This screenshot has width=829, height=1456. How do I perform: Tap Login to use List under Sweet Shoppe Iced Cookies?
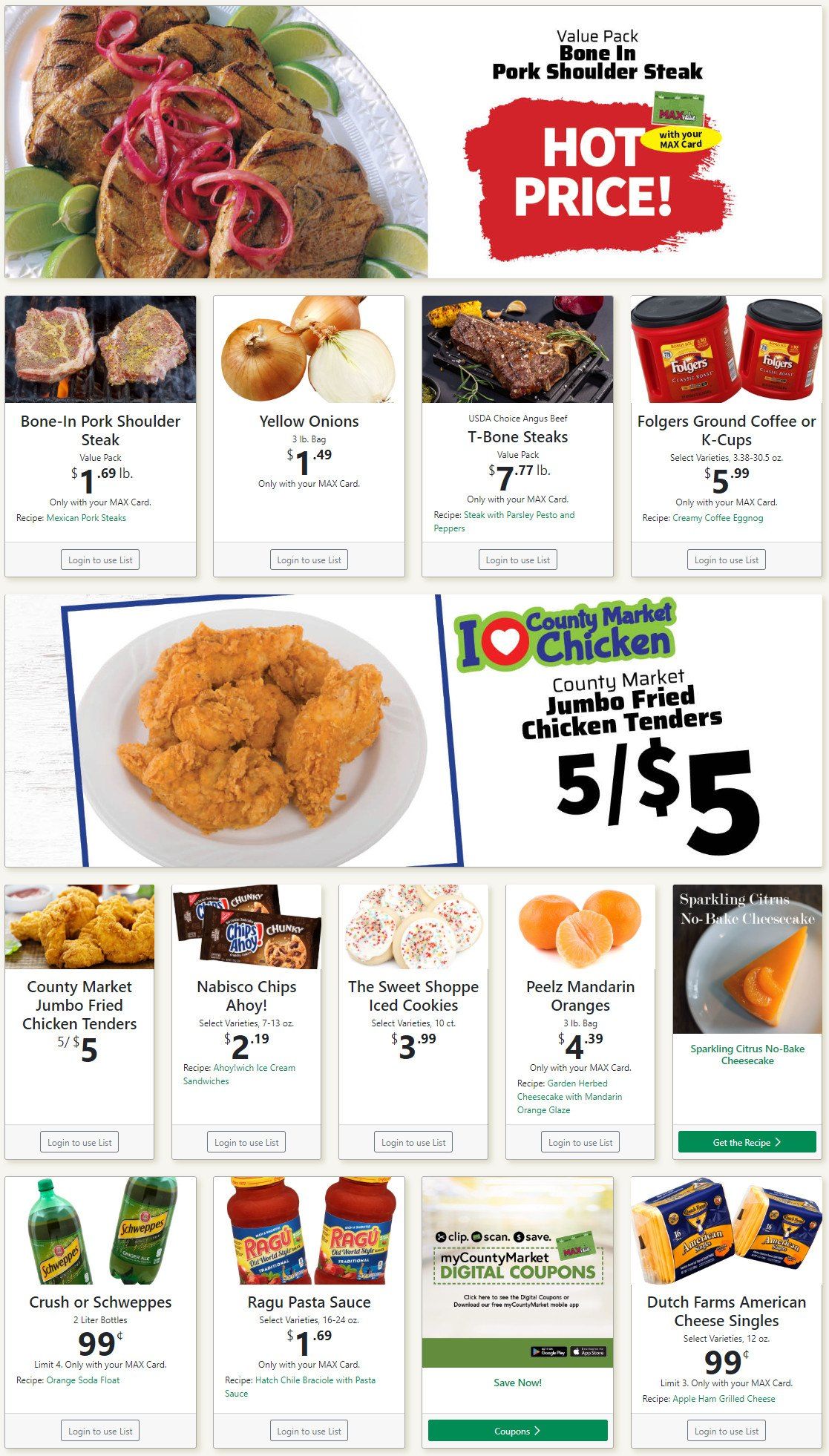tap(413, 1143)
